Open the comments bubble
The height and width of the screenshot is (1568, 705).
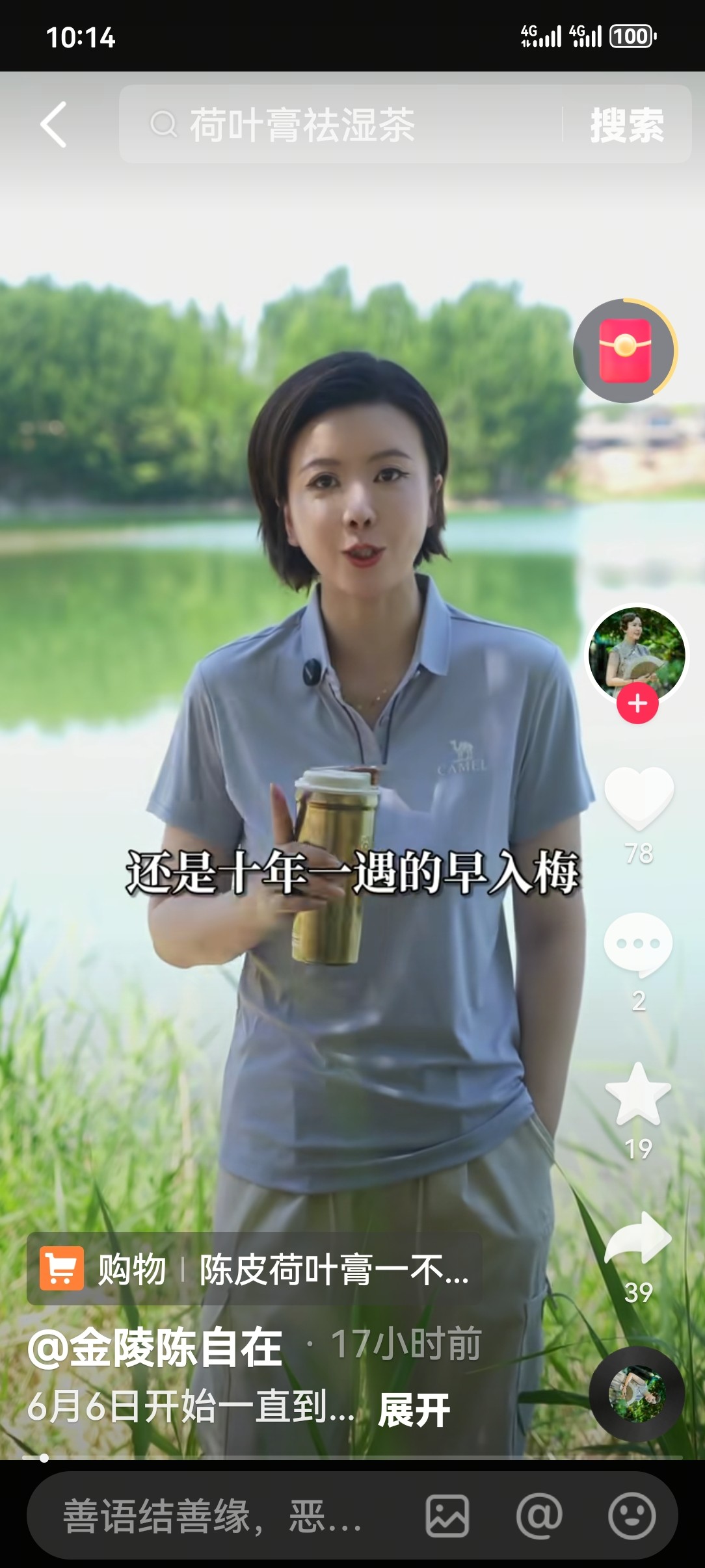click(x=638, y=945)
